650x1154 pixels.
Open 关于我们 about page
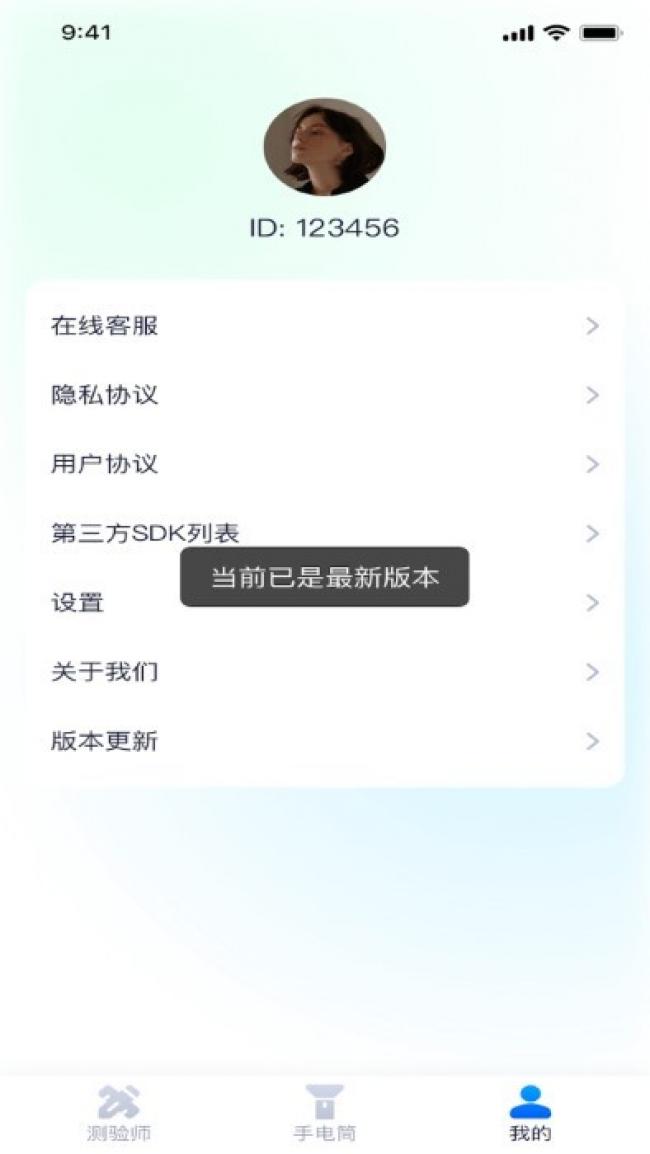[324, 672]
